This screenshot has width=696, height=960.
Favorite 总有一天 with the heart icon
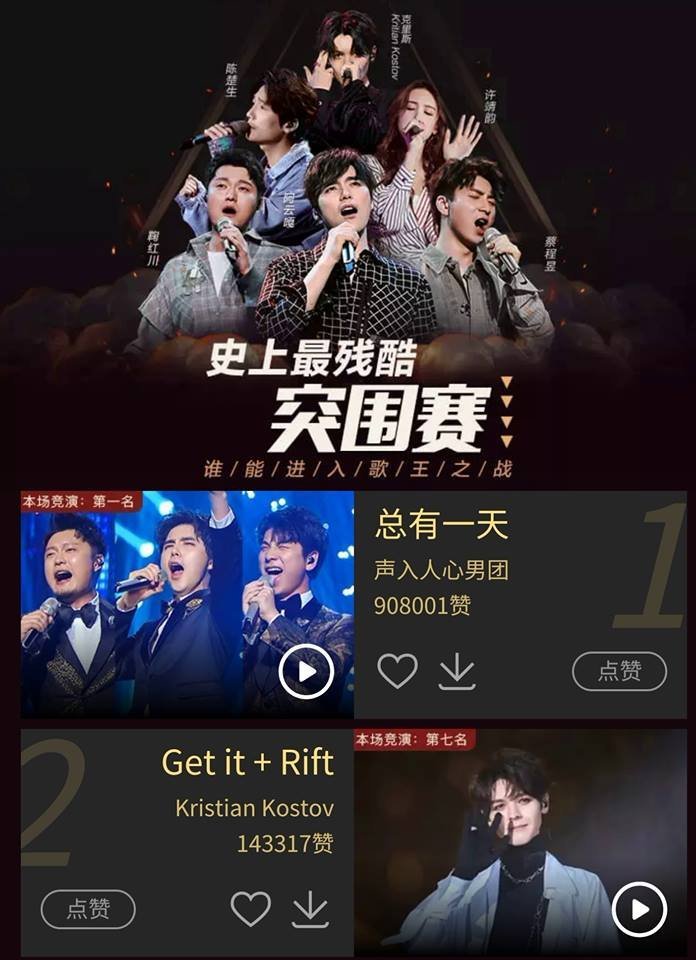pos(397,671)
